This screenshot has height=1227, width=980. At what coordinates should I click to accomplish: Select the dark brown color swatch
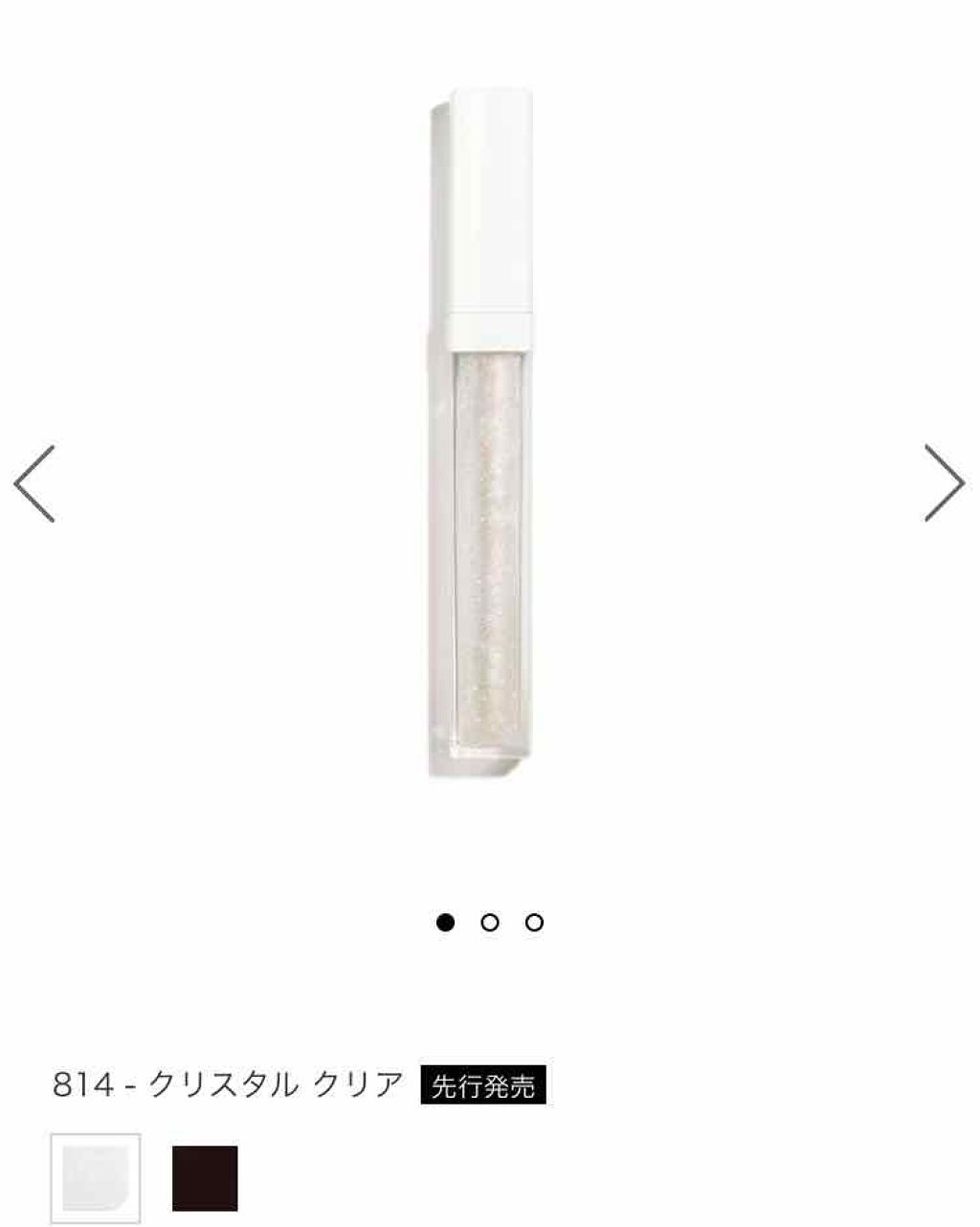click(x=205, y=1178)
